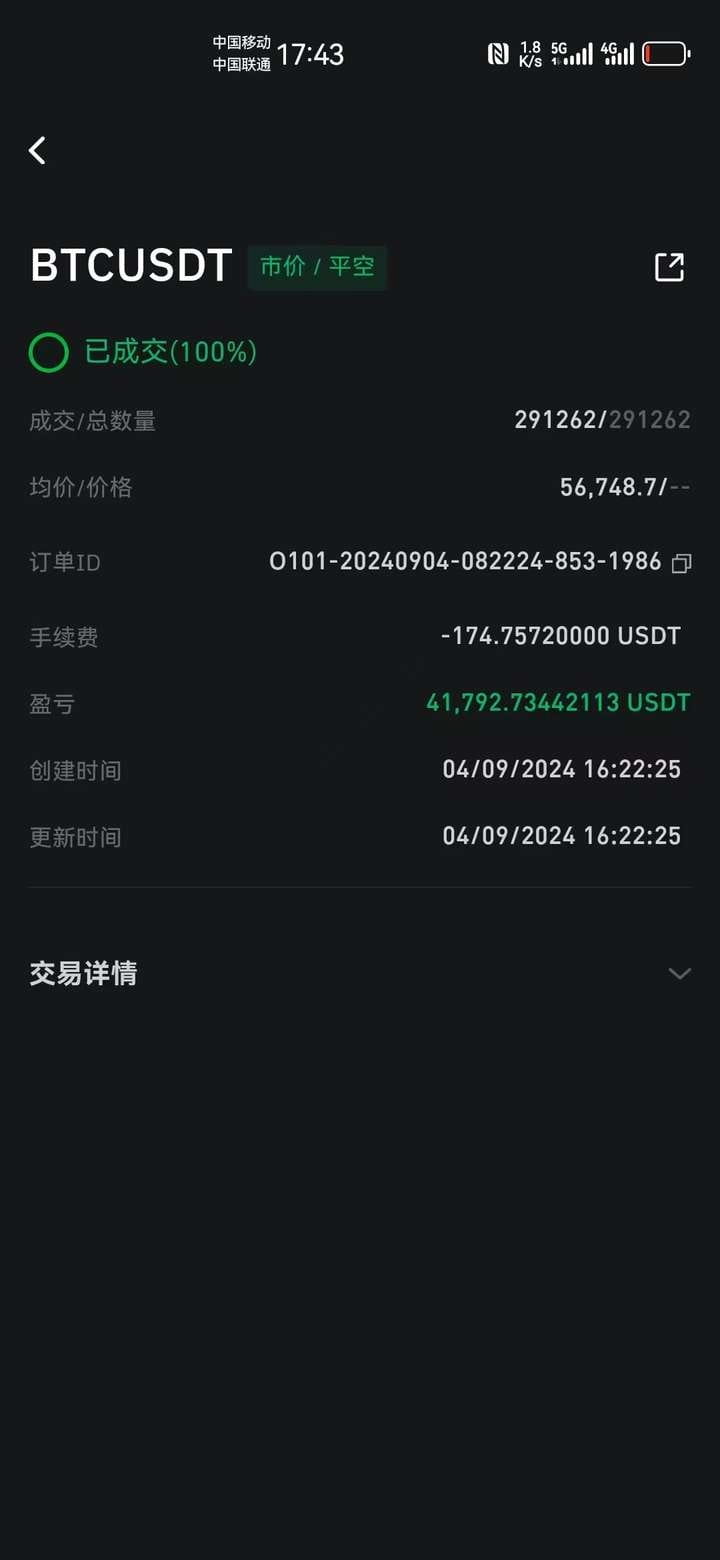Expand the 交易详情 section
Image resolution: width=720 pixels, height=1560 pixels.
point(679,973)
